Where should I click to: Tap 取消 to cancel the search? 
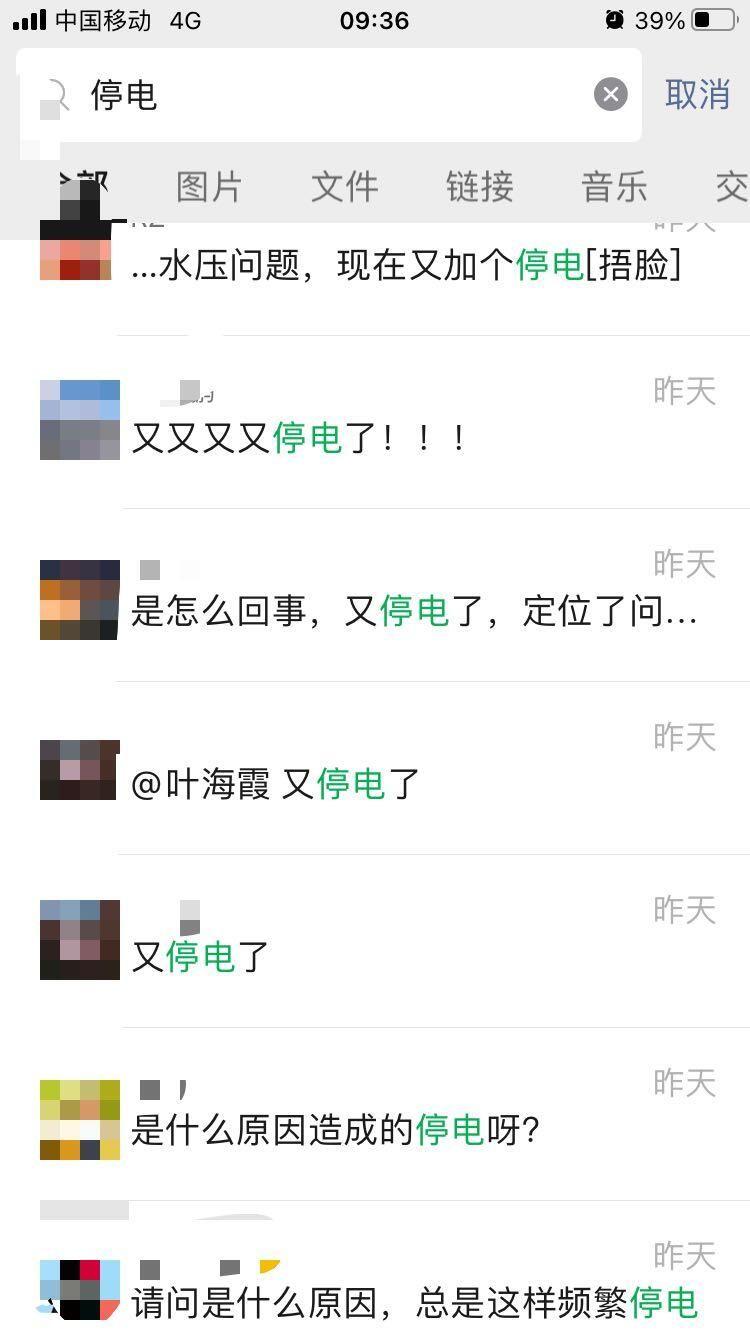(697, 95)
